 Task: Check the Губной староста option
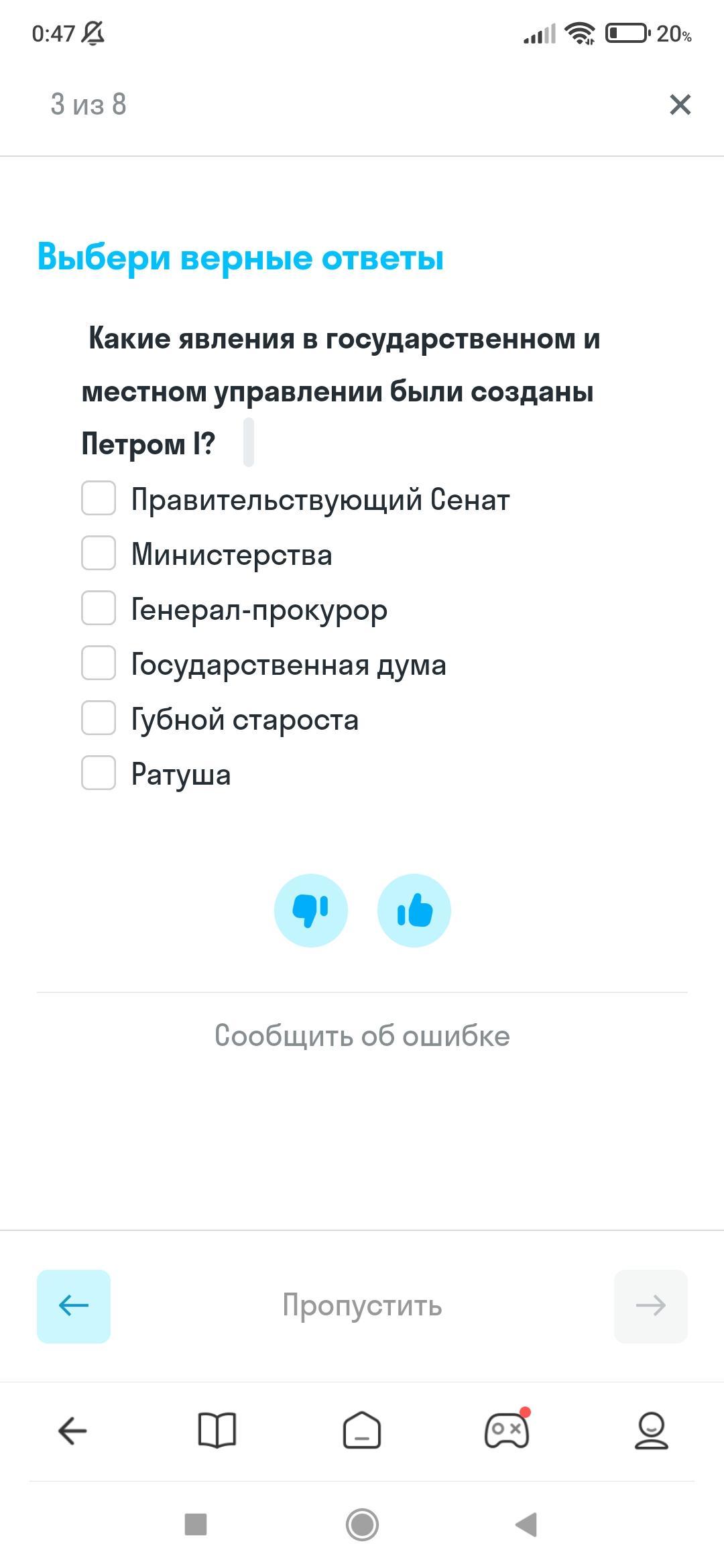coord(99,718)
